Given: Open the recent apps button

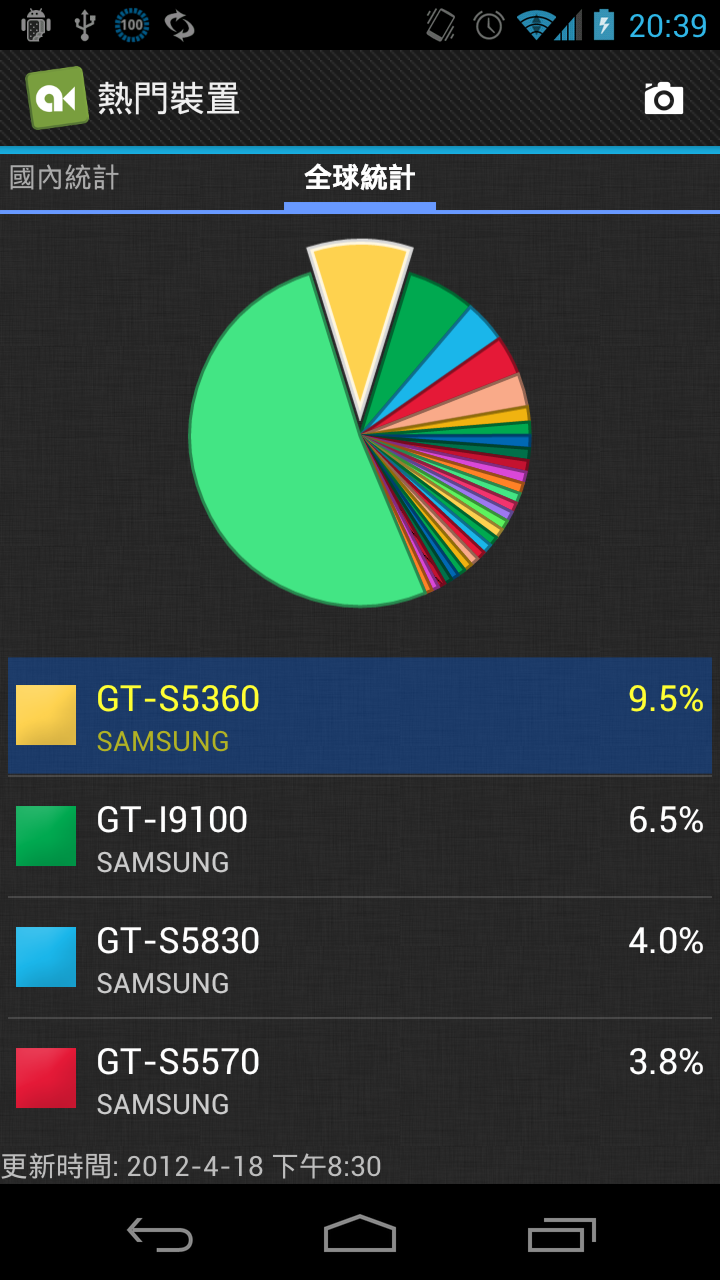Looking at the screenshot, I should [561, 1234].
